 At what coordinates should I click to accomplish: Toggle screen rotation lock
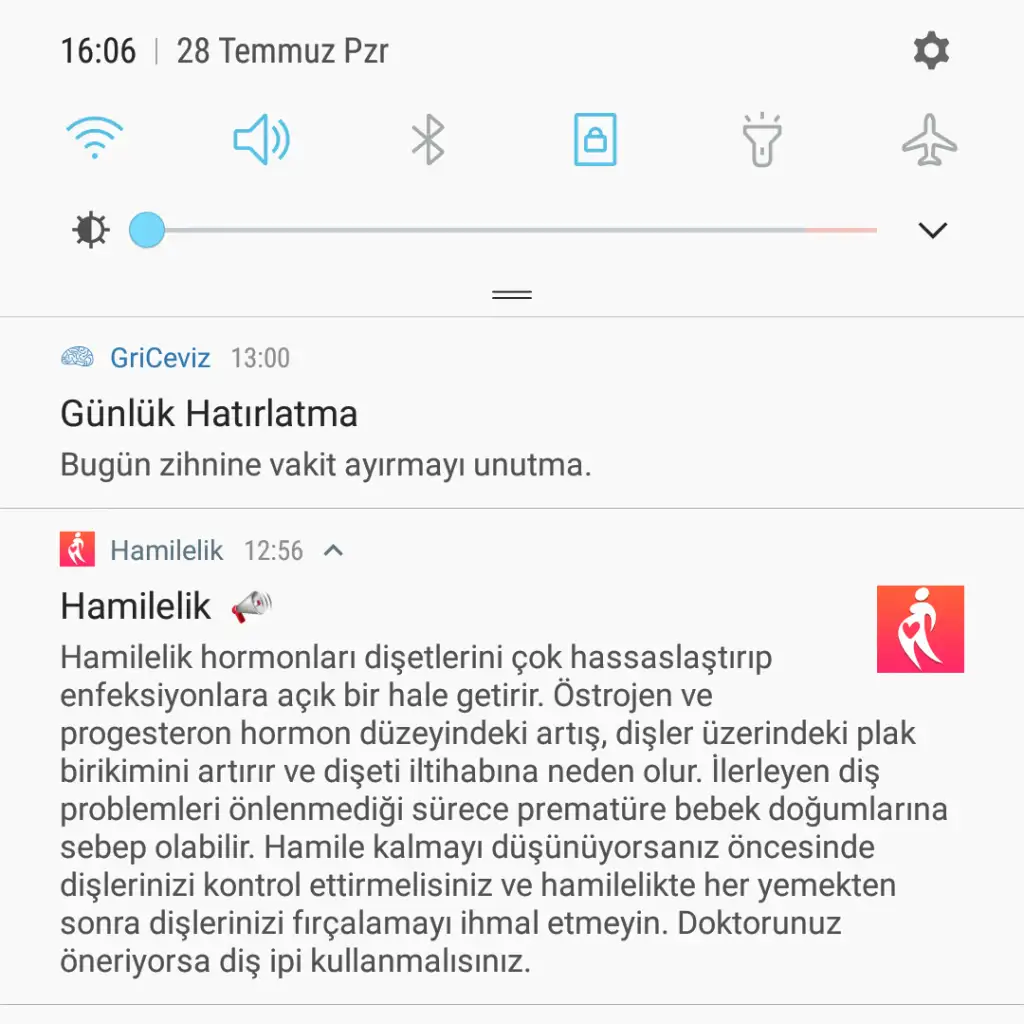(595, 138)
